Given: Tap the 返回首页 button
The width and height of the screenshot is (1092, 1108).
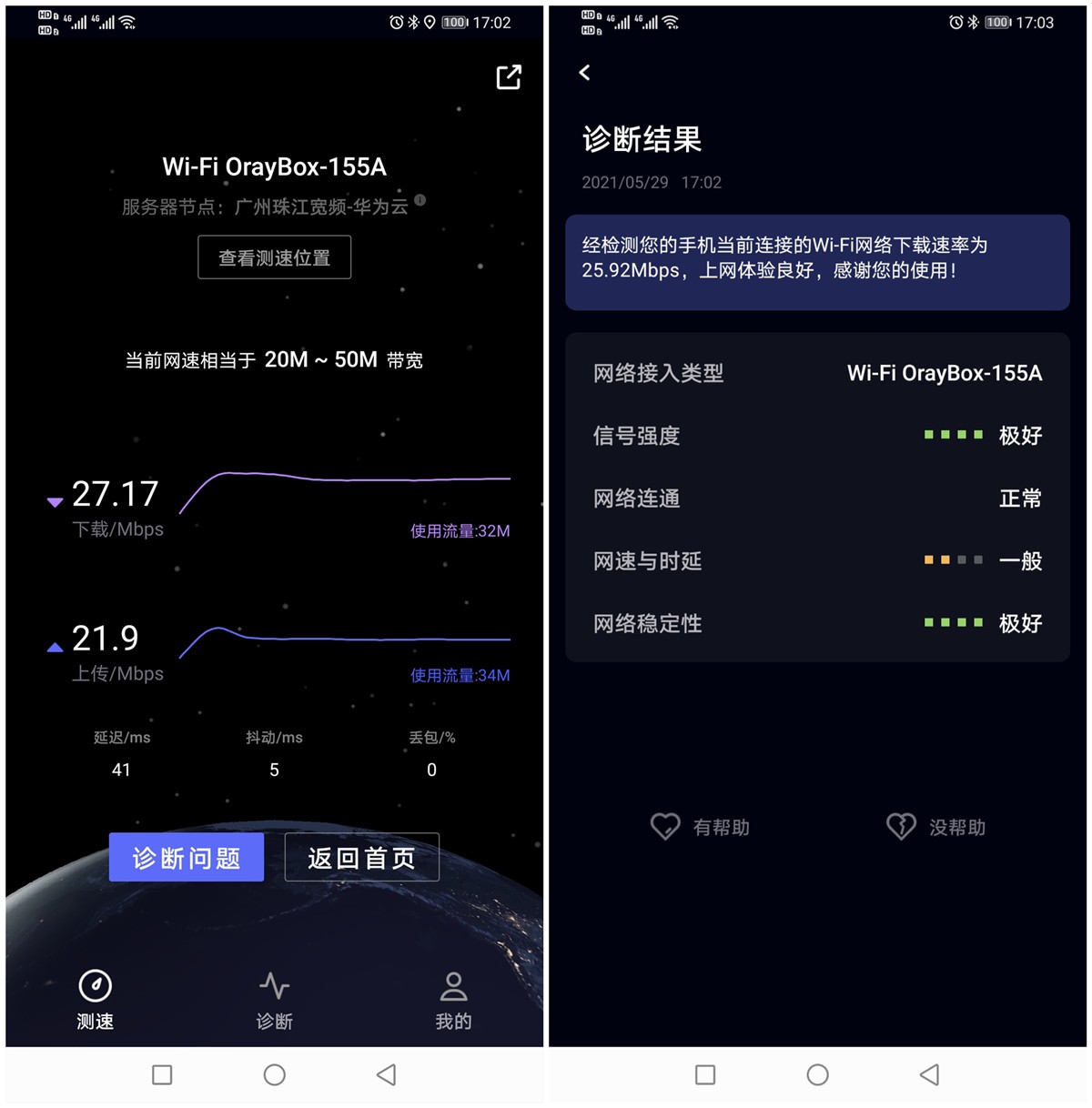Looking at the screenshot, I should 361,857.
